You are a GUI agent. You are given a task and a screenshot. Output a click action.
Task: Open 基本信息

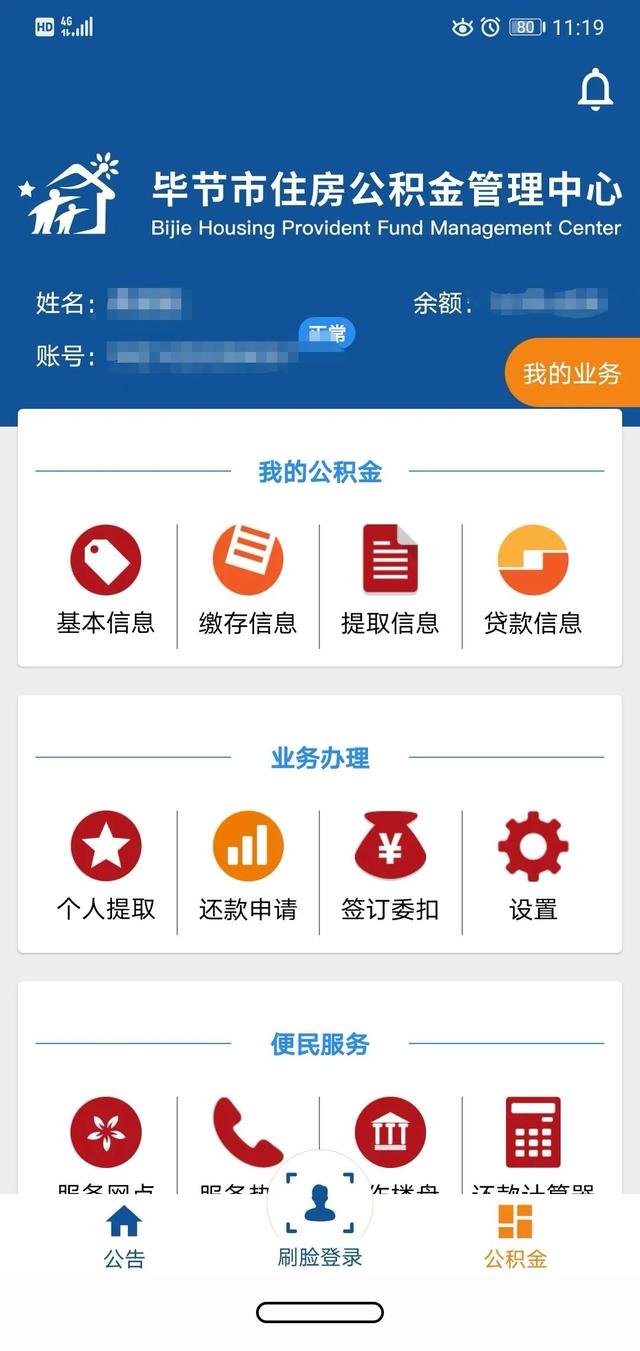(x=106, y=581)
